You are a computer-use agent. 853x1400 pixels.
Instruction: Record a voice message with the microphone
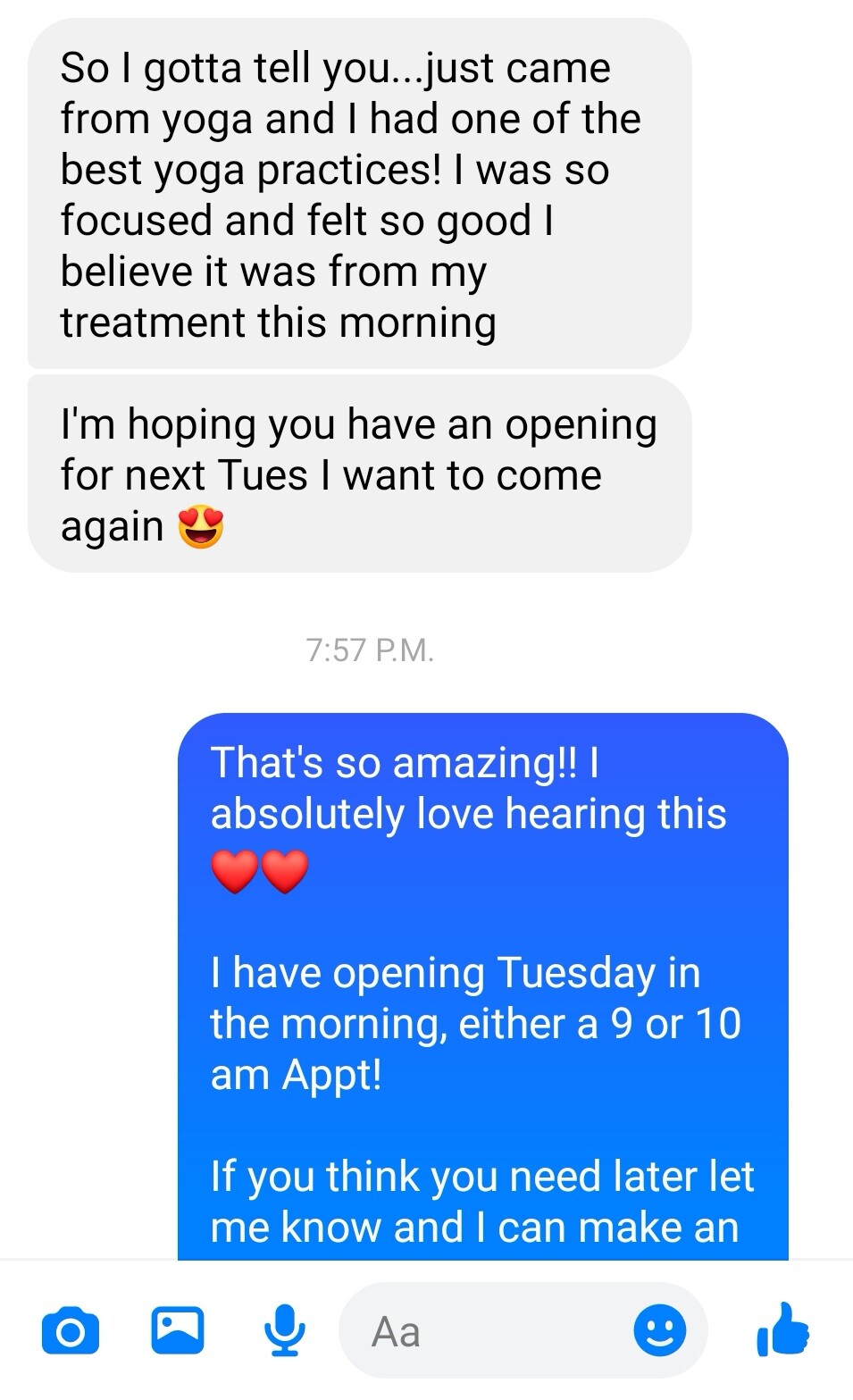click(285, 1330)
